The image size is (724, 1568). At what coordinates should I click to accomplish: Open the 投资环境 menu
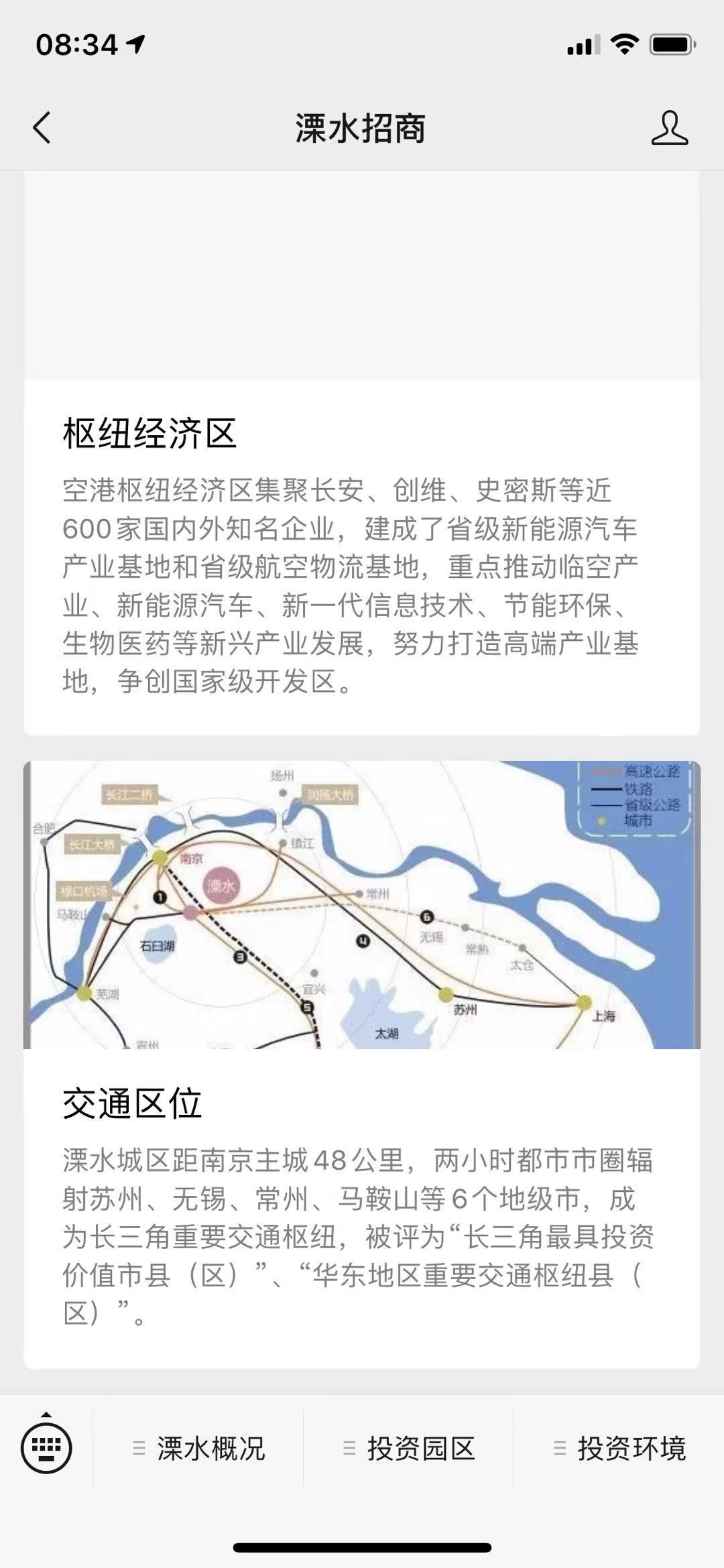point(619,1449)
